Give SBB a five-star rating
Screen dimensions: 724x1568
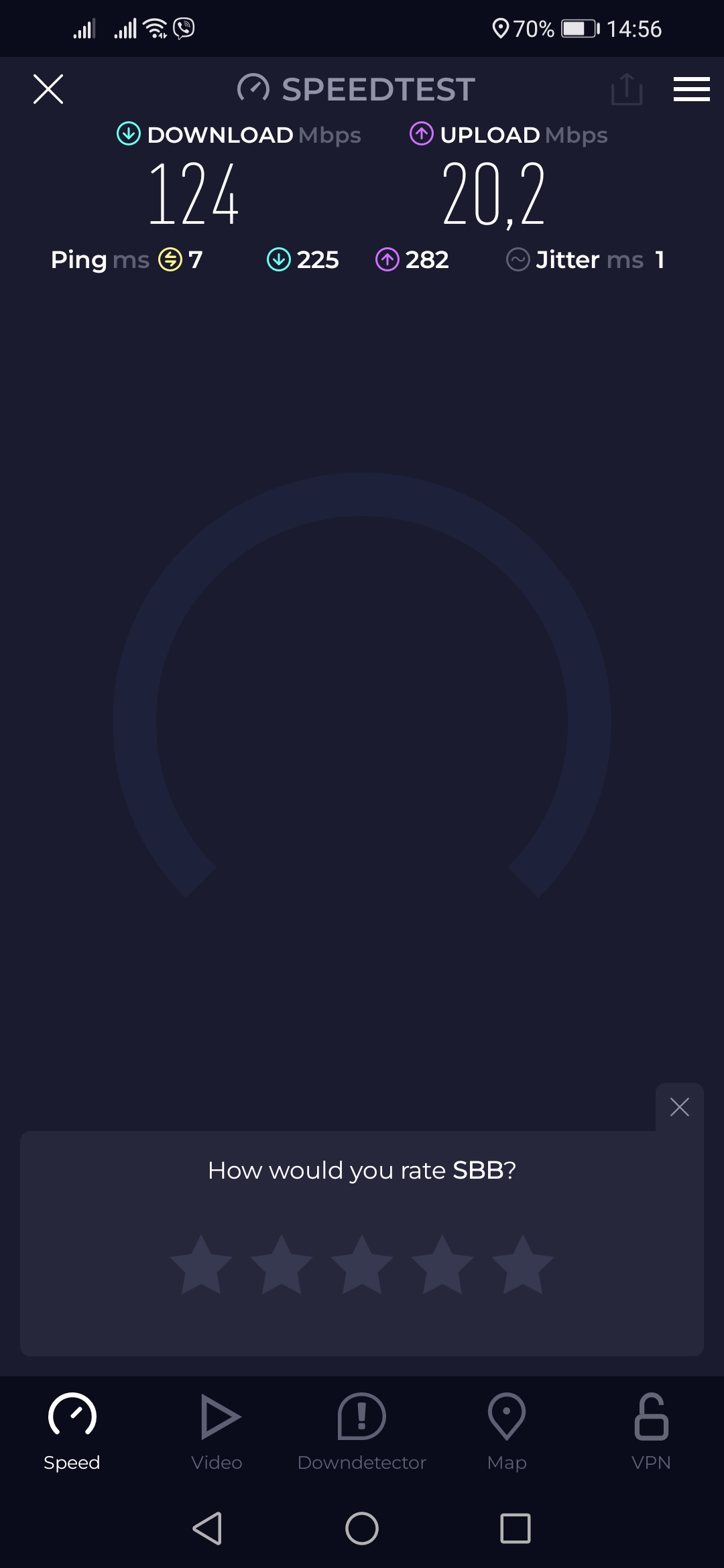coord(523,1264)
